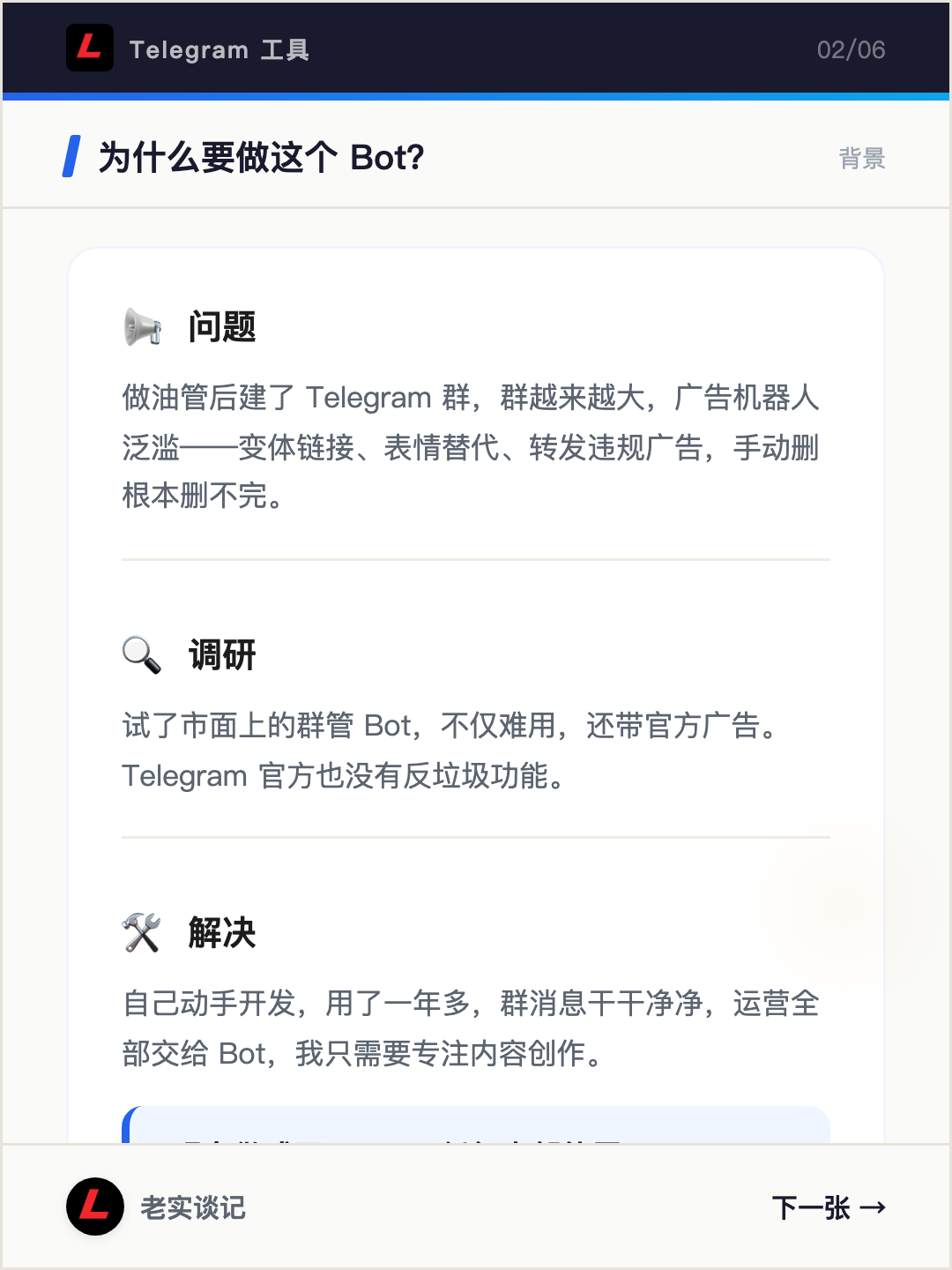Screen dimensions: 952x1270
Task: Click the 02/06 page counter
Action: (x=852, y=50)
